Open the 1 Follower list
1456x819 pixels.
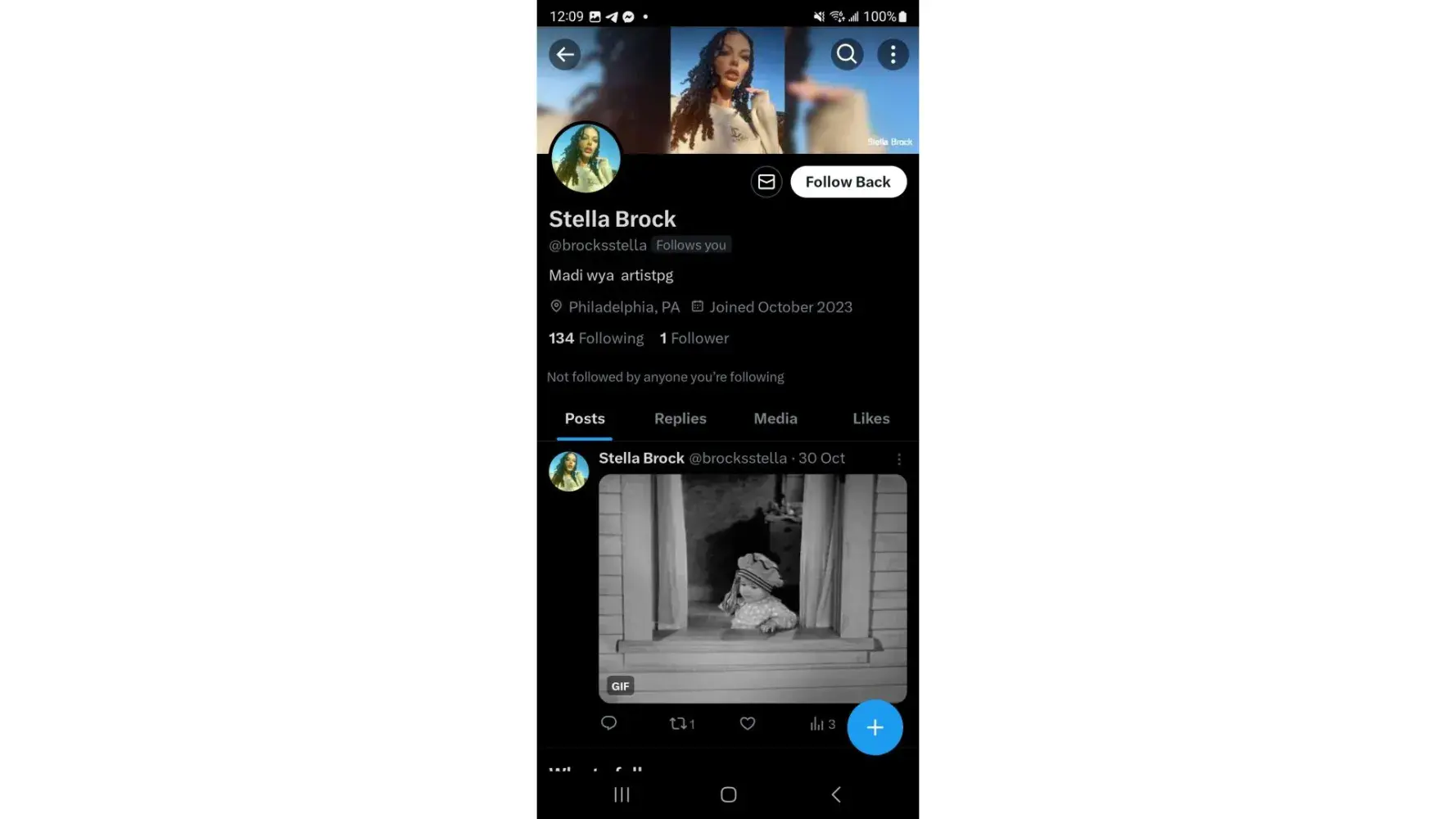(x=694, y=338)
